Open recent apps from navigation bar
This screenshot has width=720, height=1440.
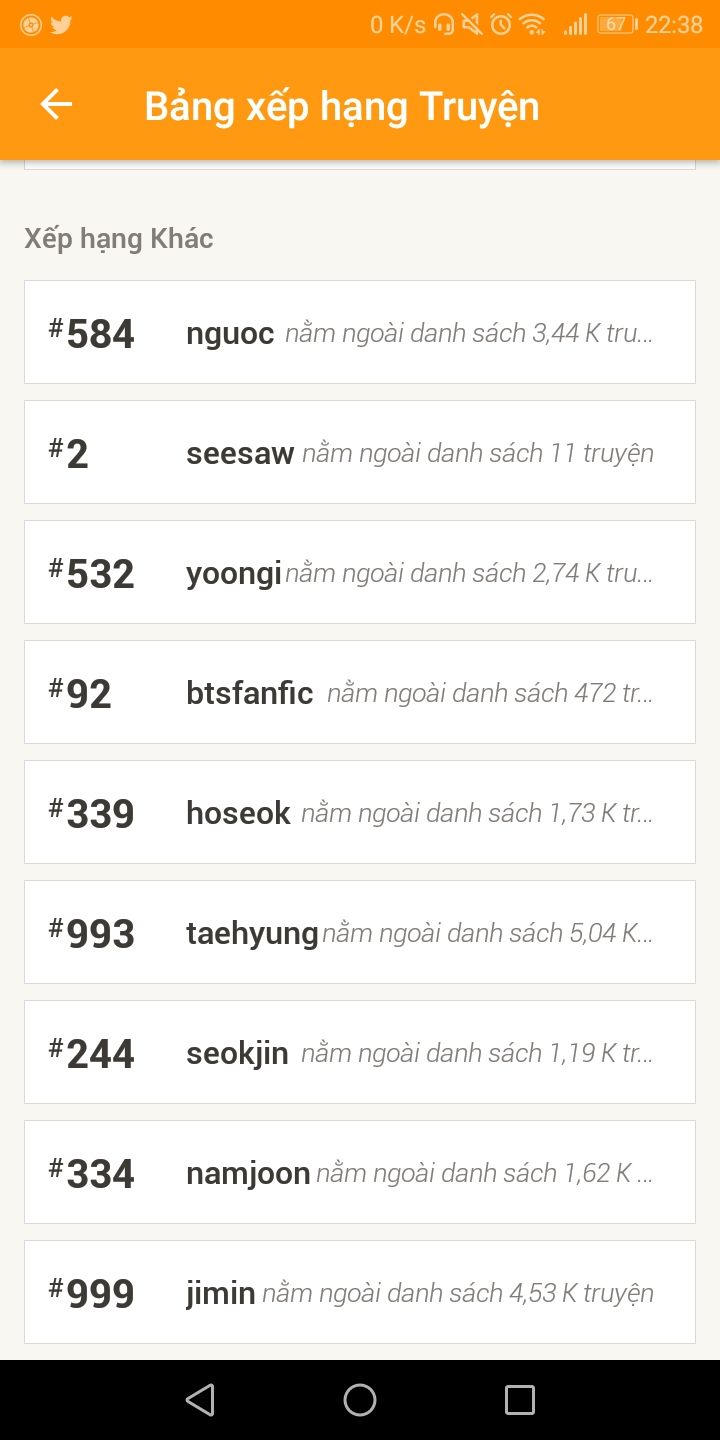(x=520, y=1400)
